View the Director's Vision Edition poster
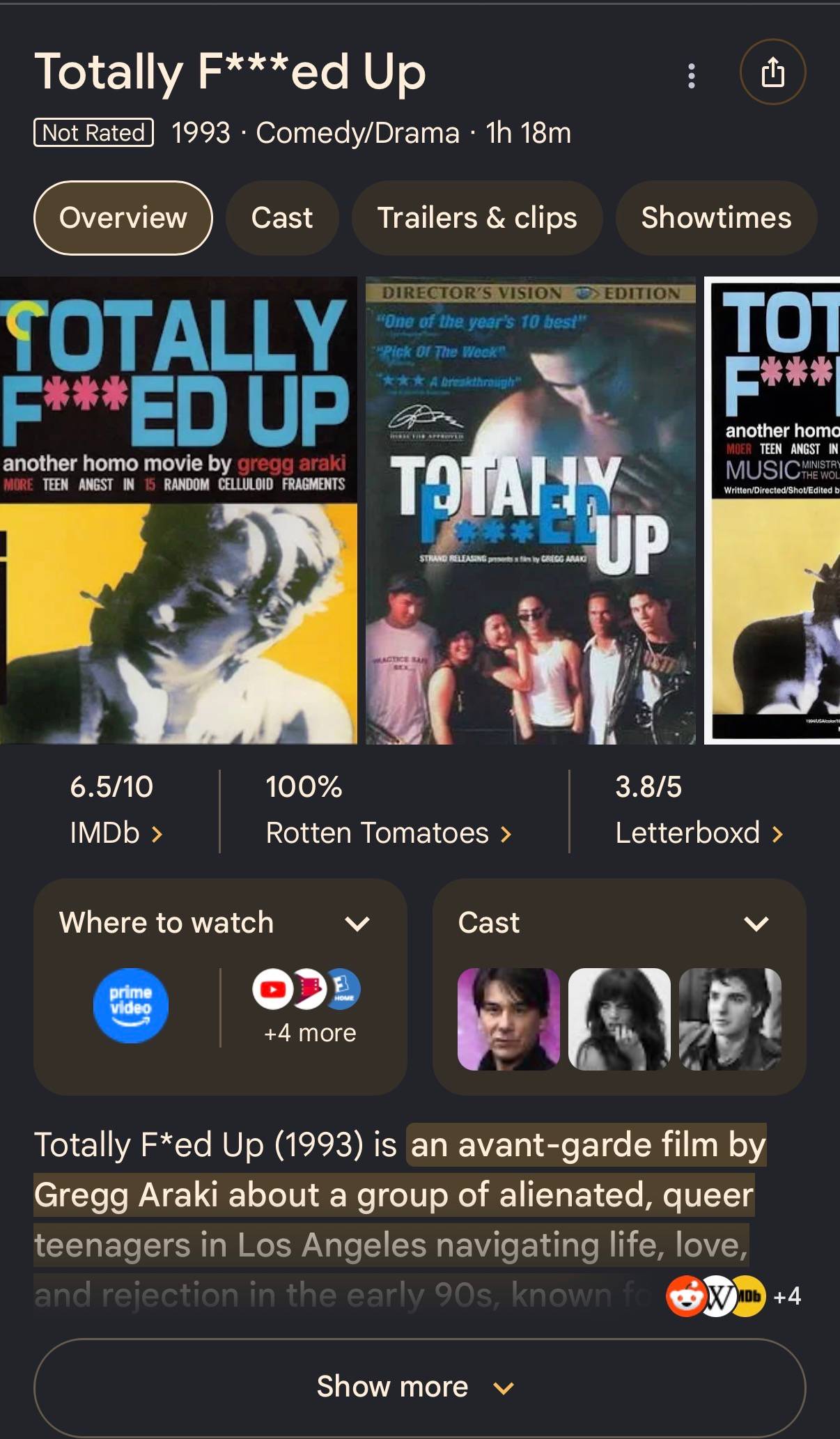Screen dimensions: 840x1439 coord(531,511)
